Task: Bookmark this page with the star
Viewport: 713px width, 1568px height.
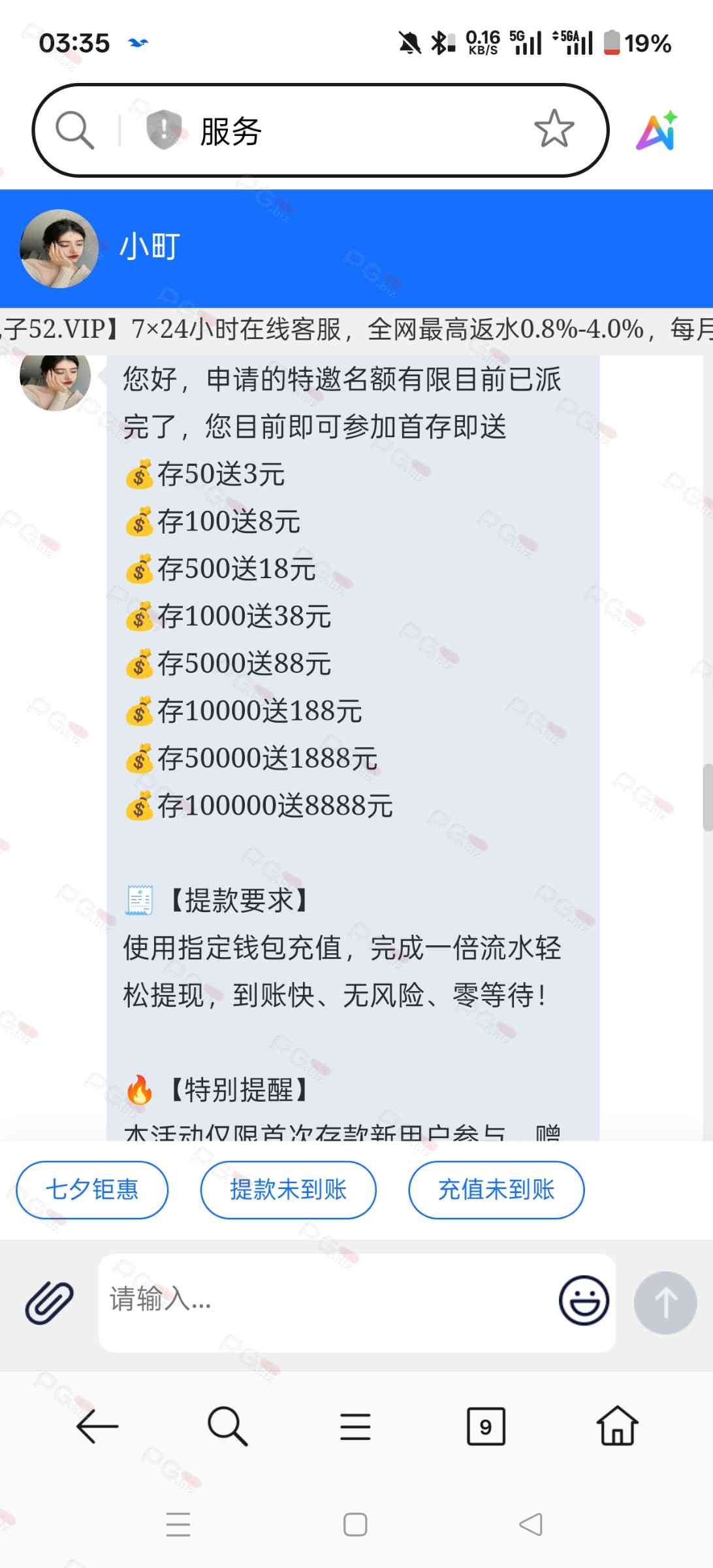Action: (x=554, y=129)
